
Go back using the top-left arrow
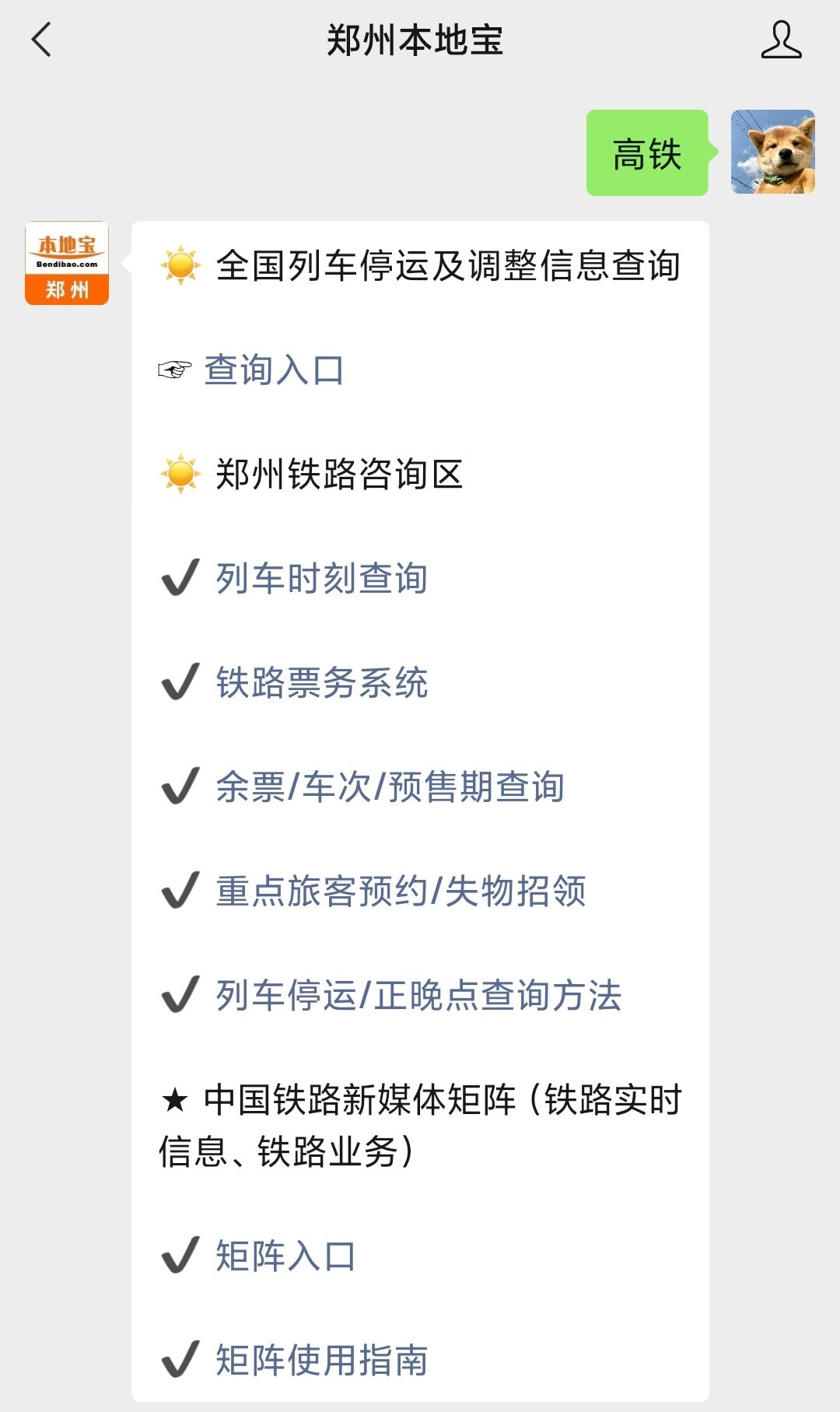pos(41,40)
